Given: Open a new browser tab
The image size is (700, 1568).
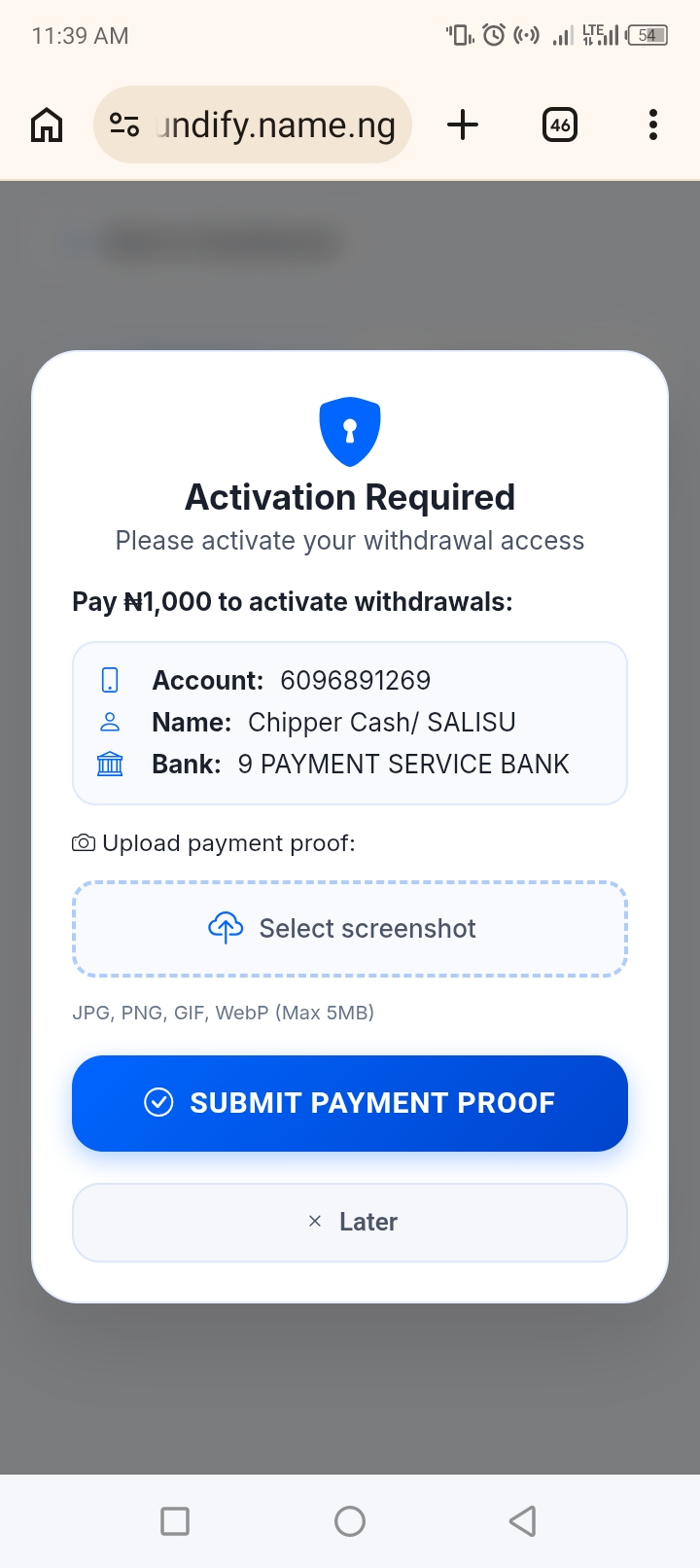Looking at the screenshot, I should pos(463,125).
